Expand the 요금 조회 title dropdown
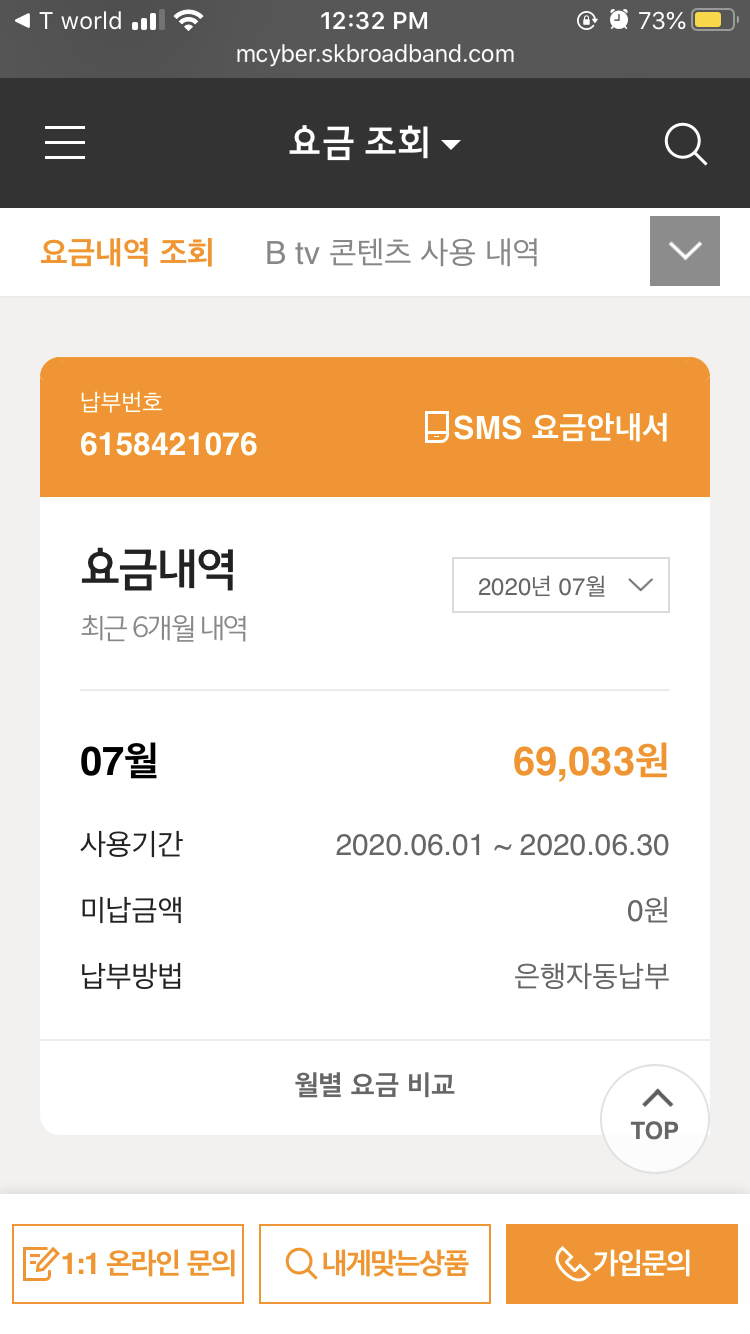 375,143
